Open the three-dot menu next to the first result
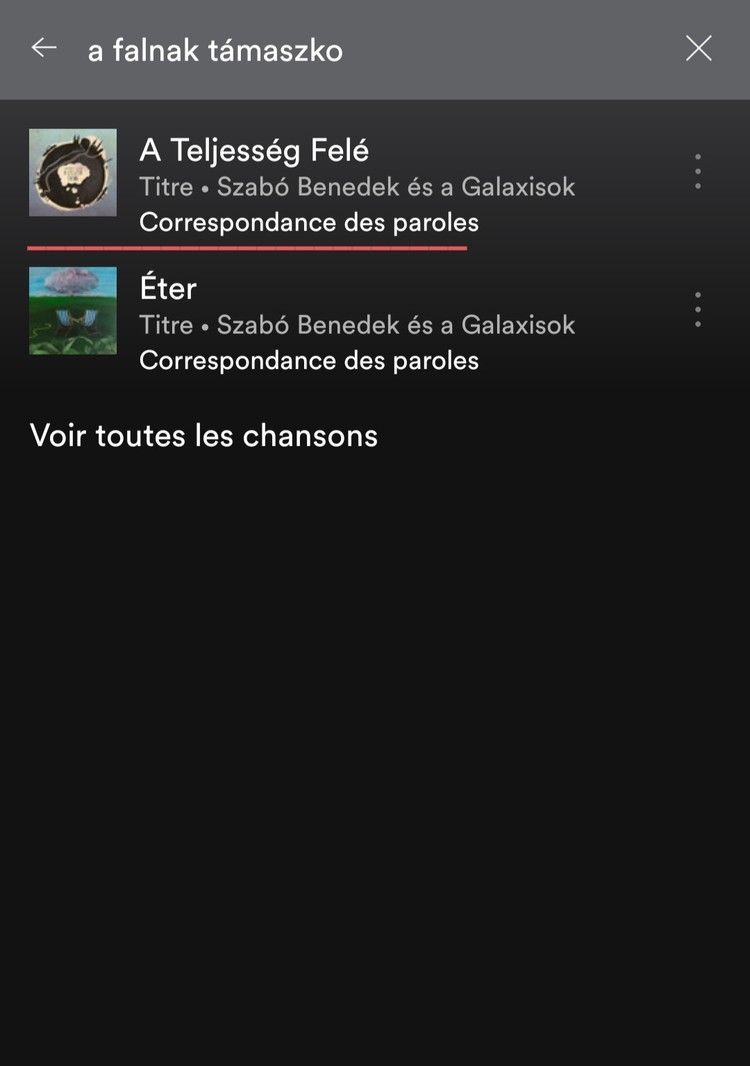The image size is (750, 1066). point(697,170)
